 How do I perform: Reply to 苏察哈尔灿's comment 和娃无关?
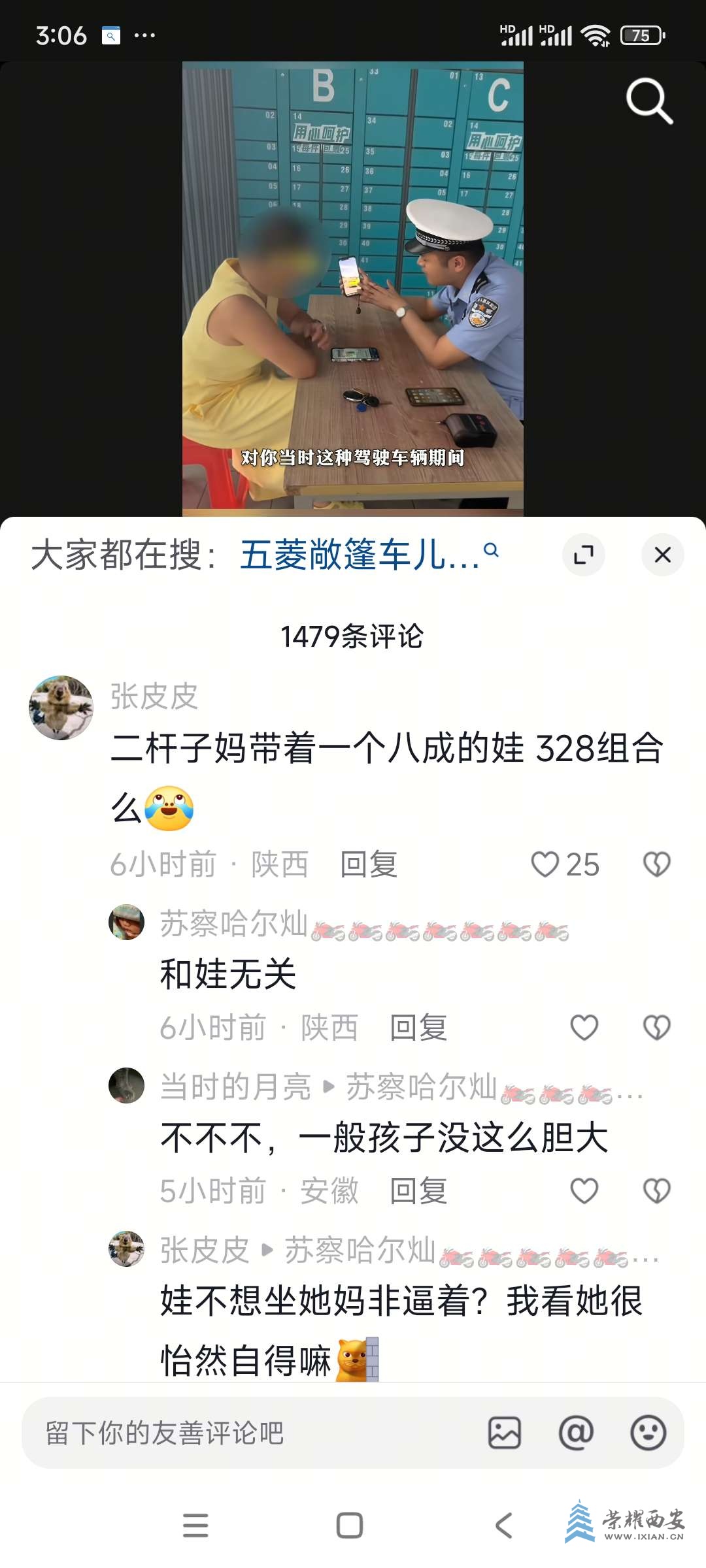tap(418, 1028)
